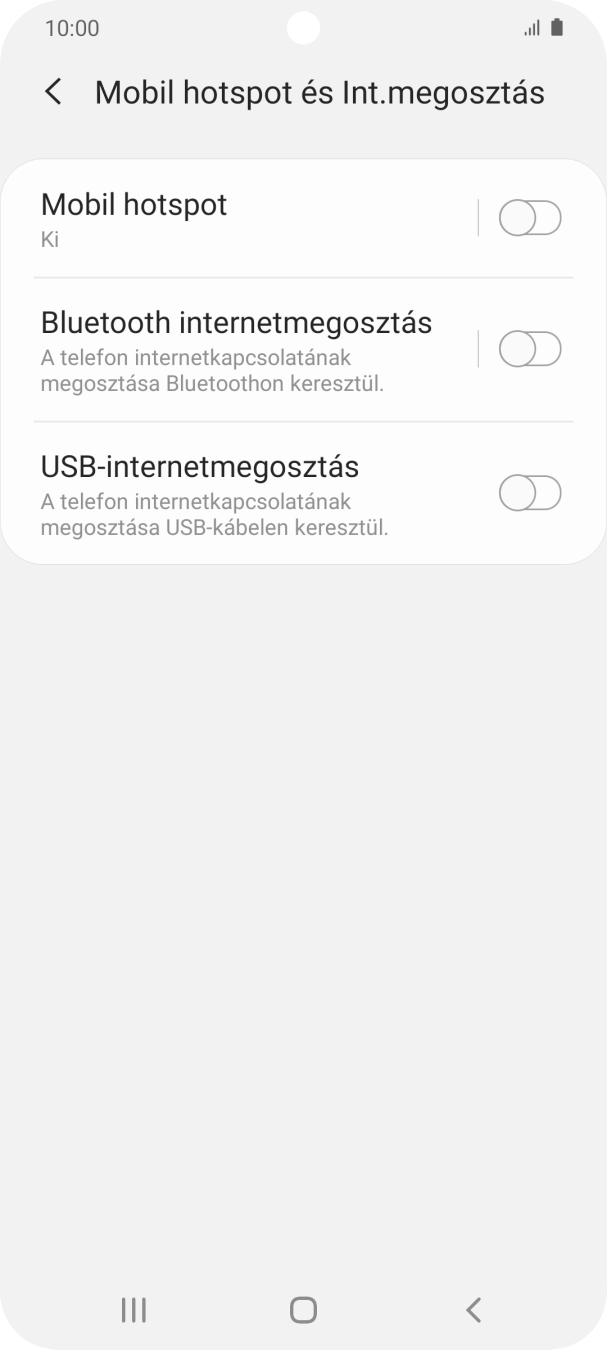
Task: Open Bluetooth internetmegosztás settings
Action: [x=240, y=350]
